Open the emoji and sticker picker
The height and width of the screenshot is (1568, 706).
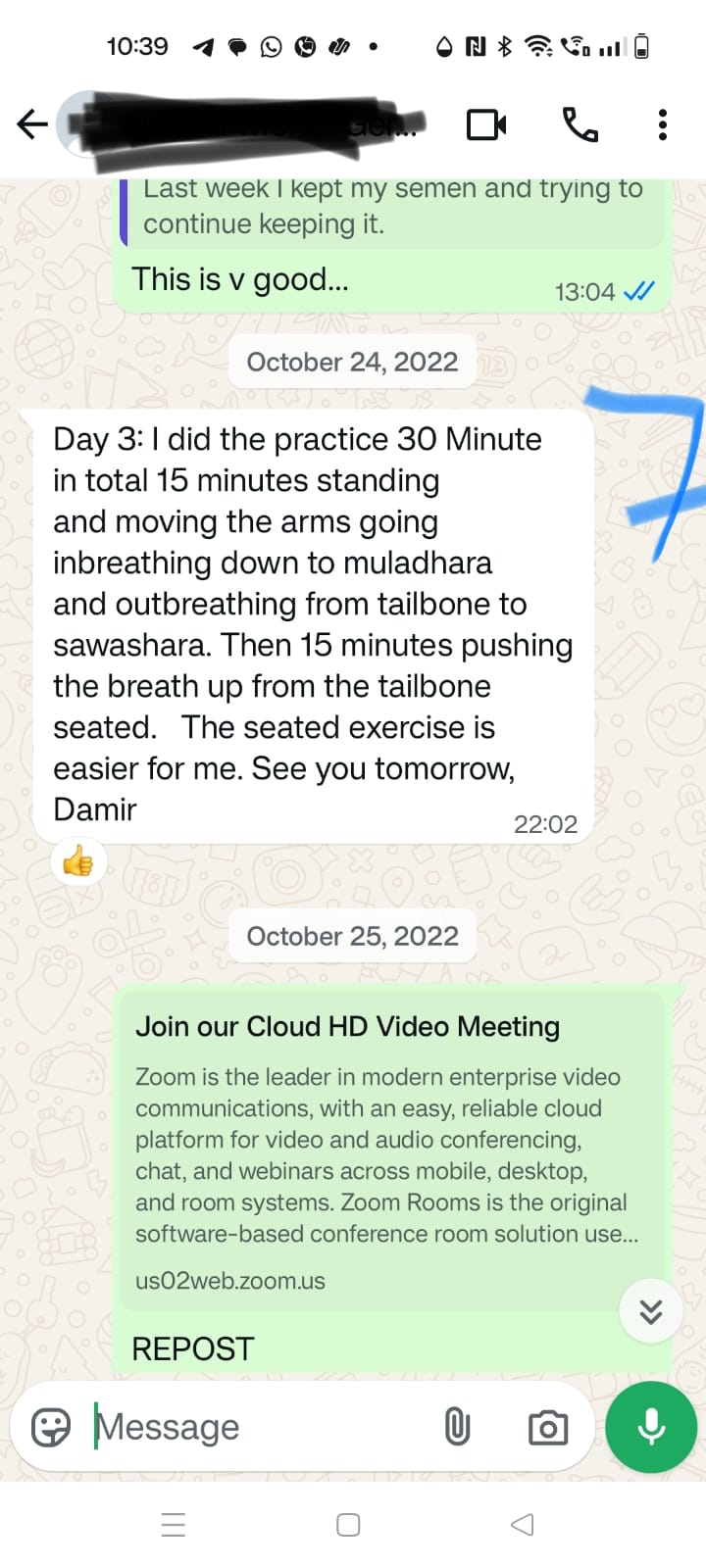[51, 1427]
